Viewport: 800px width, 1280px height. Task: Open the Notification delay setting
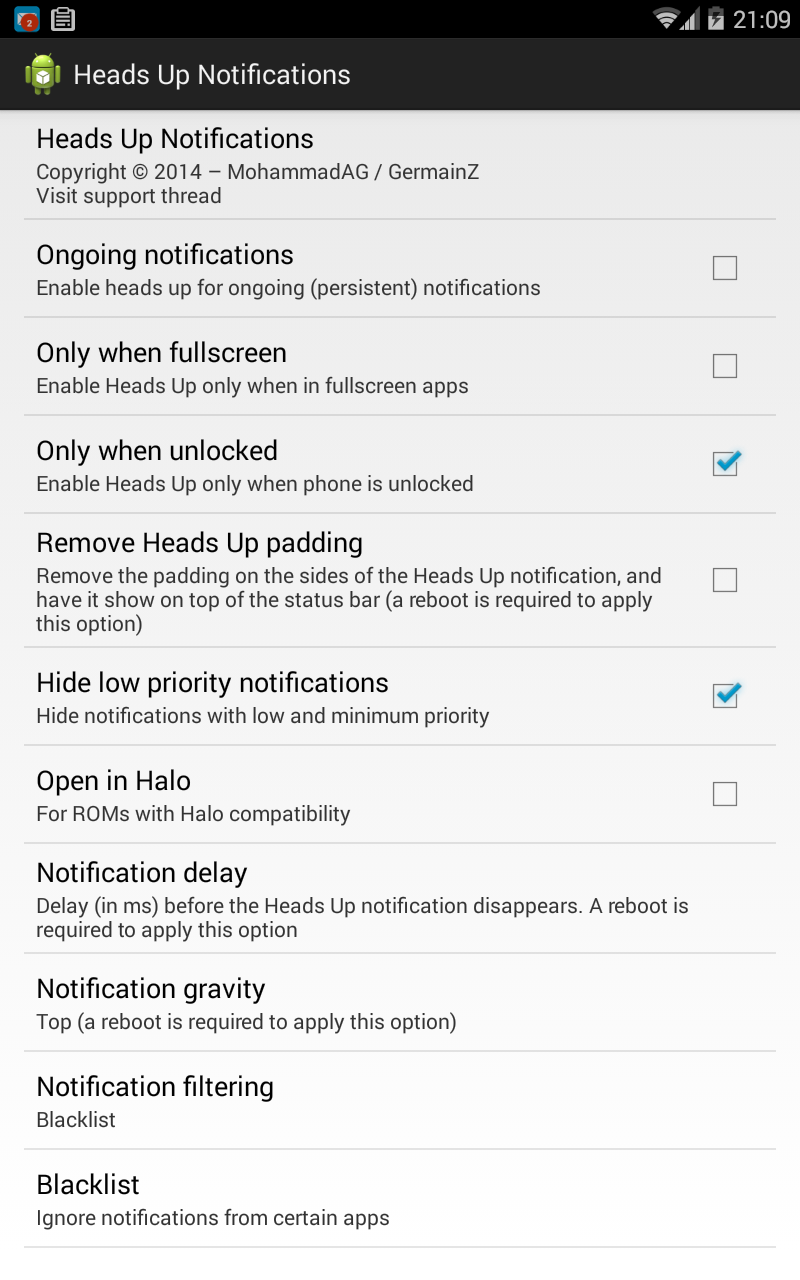pyautogui.click(x=400, y=899)
